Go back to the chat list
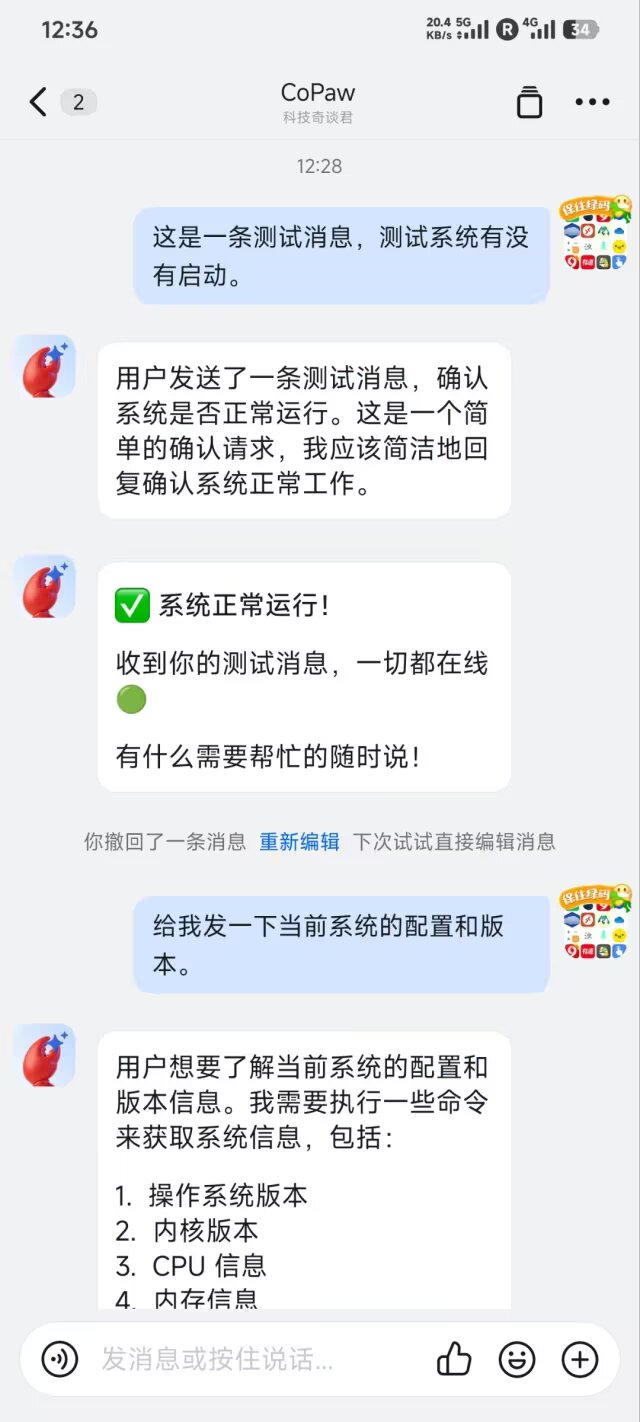 click(x=38, y=102)
